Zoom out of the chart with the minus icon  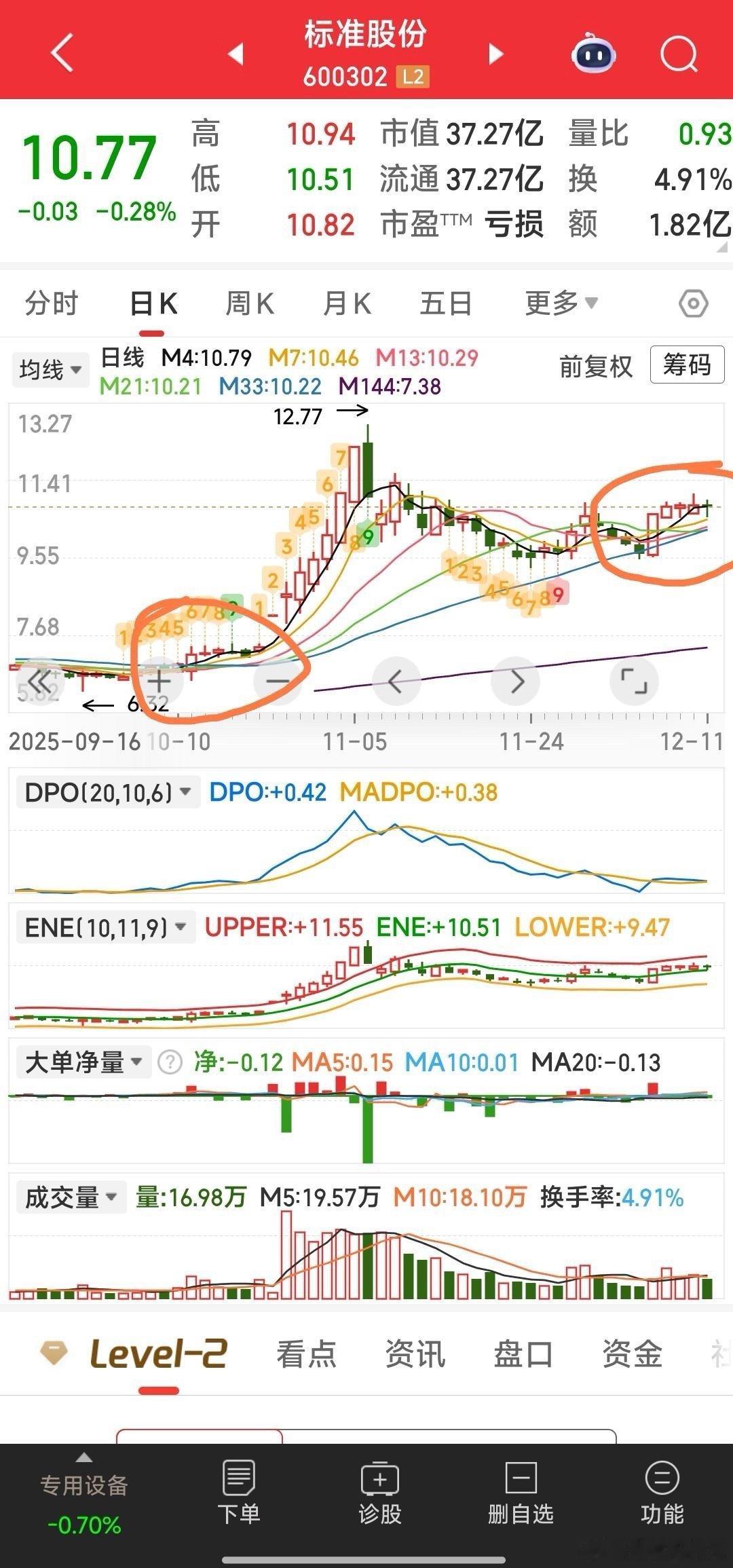[x=277, y=680]
